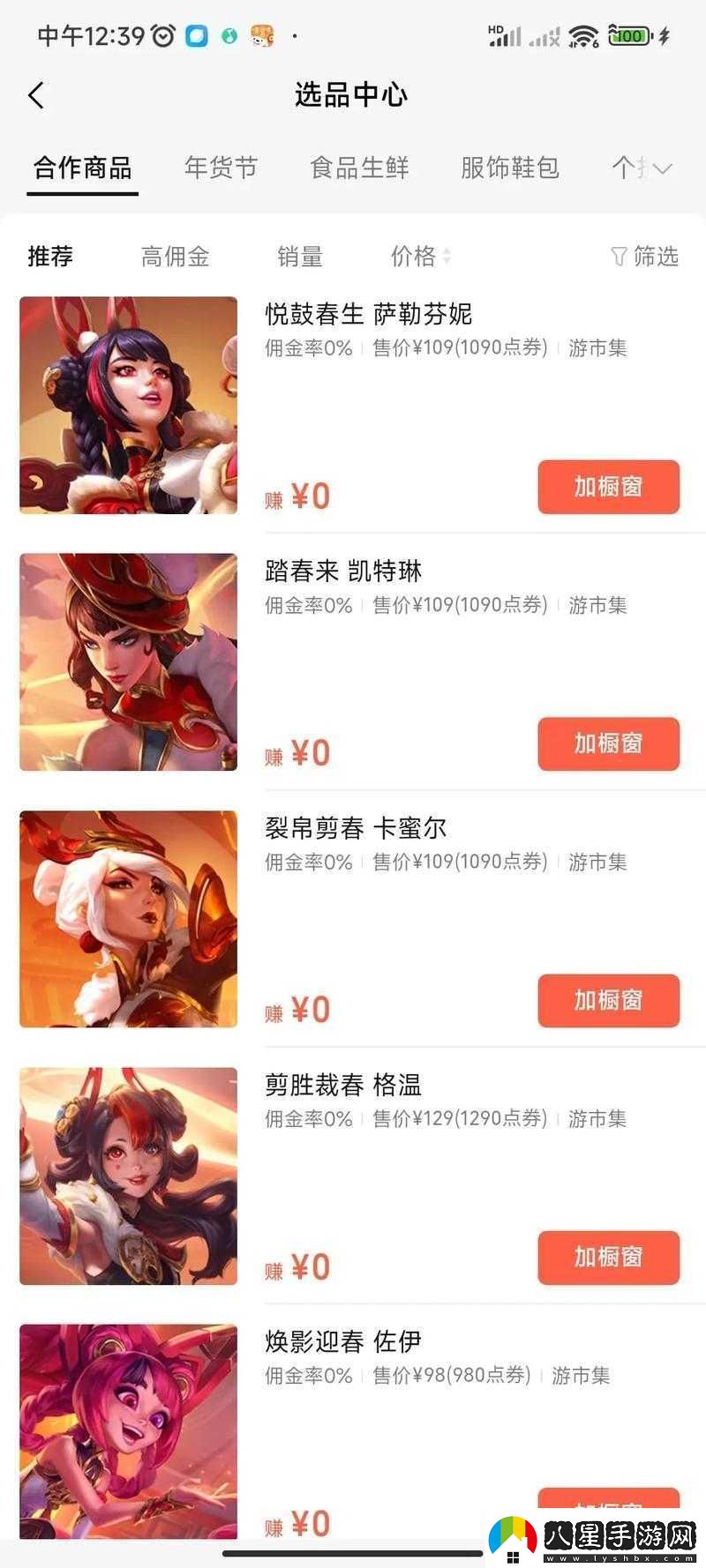Open the 踏春来 凯特琳 product image
Viewport: 706px width, 1568px height.
point(128,661)
